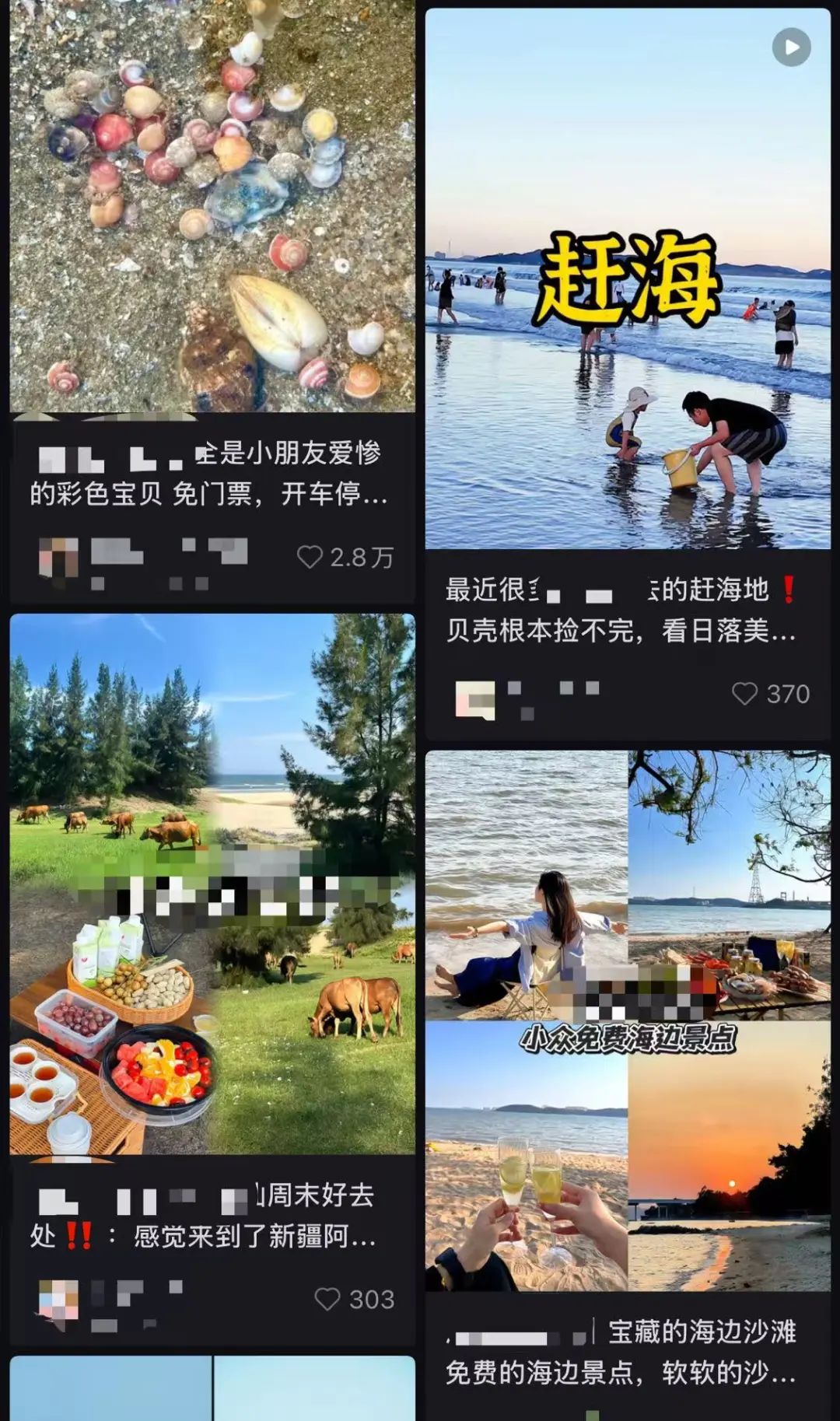Open author avatar under the picnic post

click(x=59, y=1299)
